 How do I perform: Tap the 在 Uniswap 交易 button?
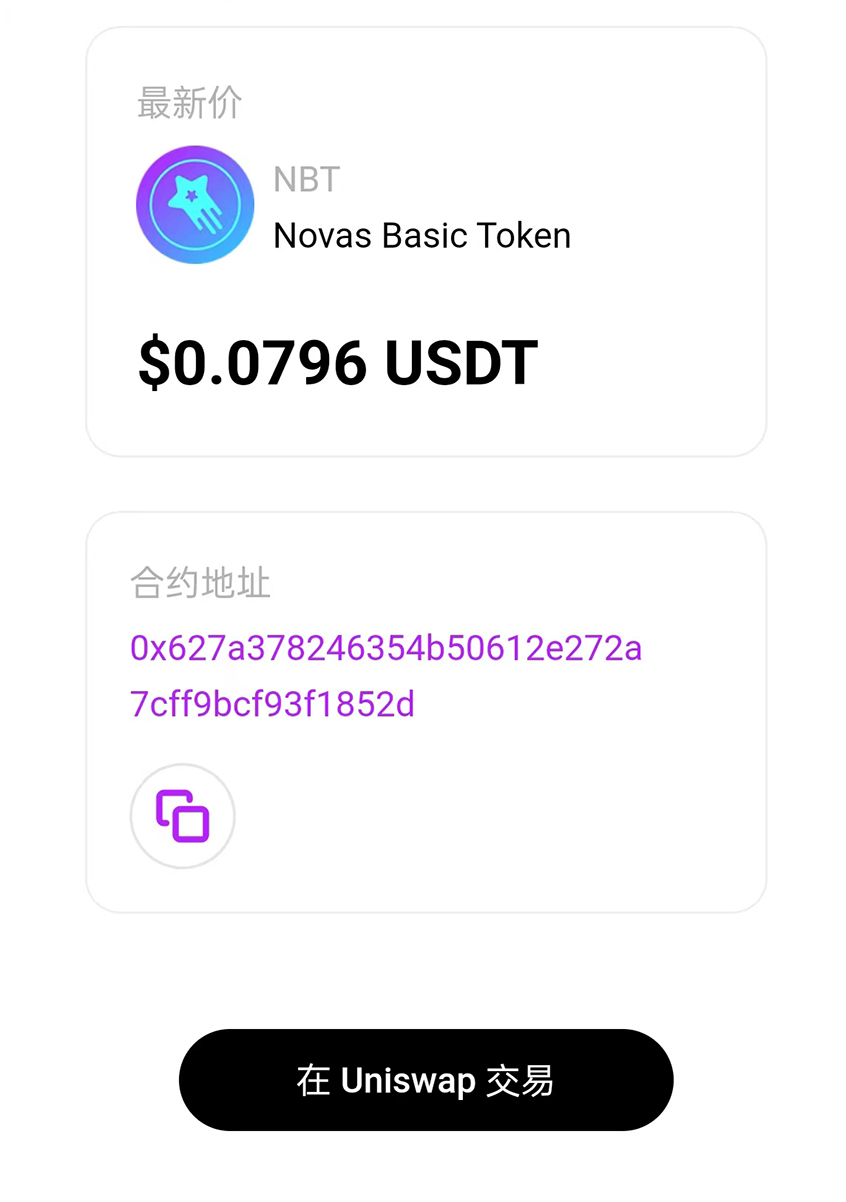426,1080
